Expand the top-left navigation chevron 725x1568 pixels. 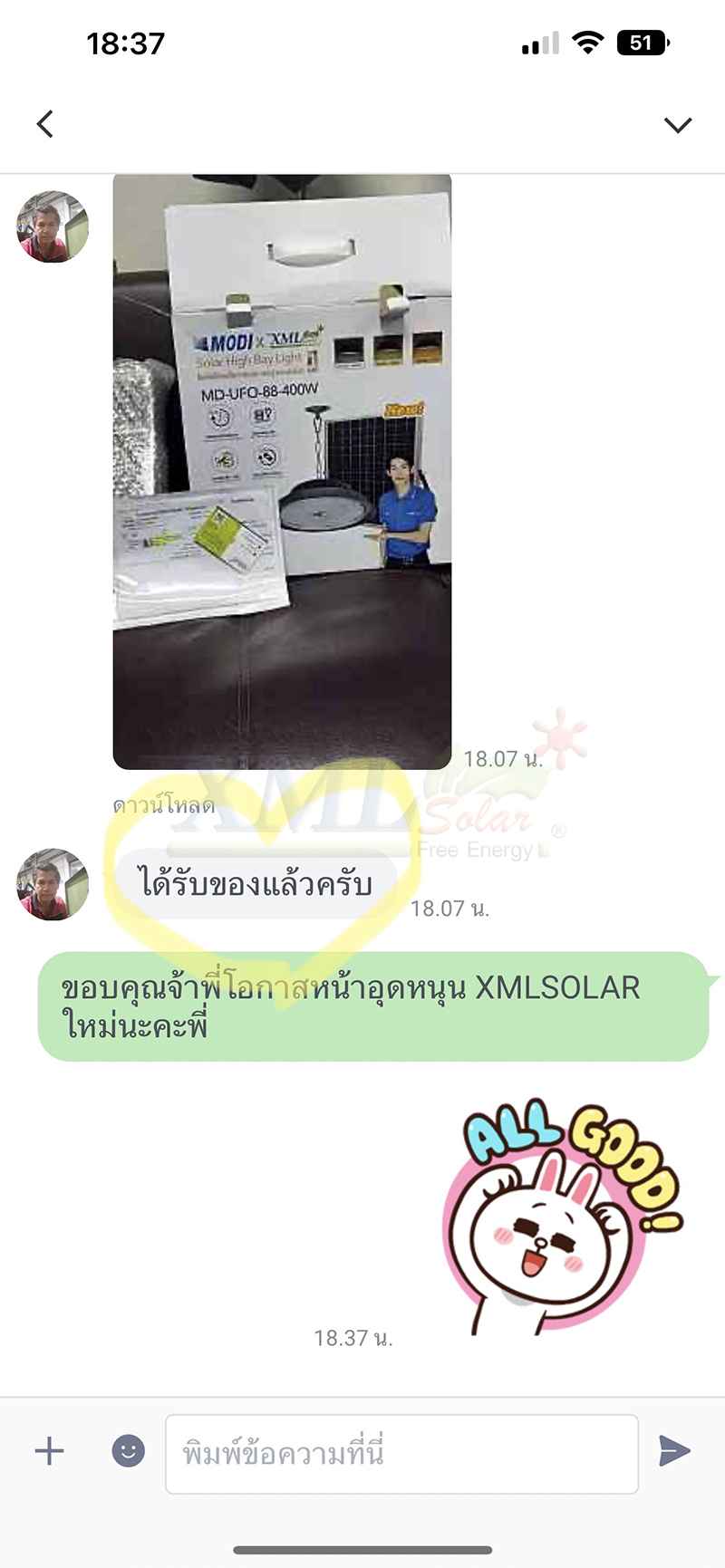pos(45,123)
